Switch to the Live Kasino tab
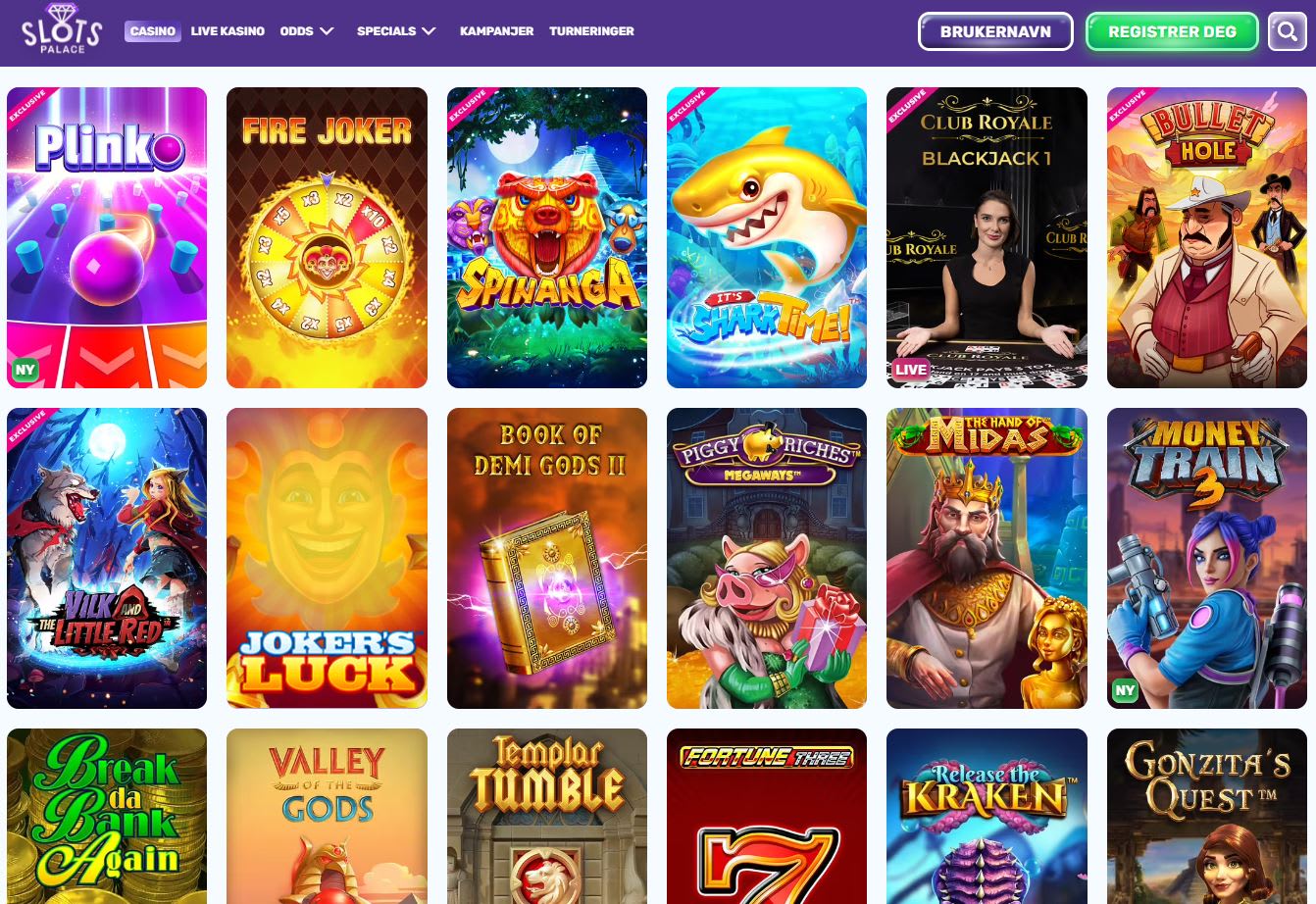1316x904 pixels. click(x=228, y=31)
